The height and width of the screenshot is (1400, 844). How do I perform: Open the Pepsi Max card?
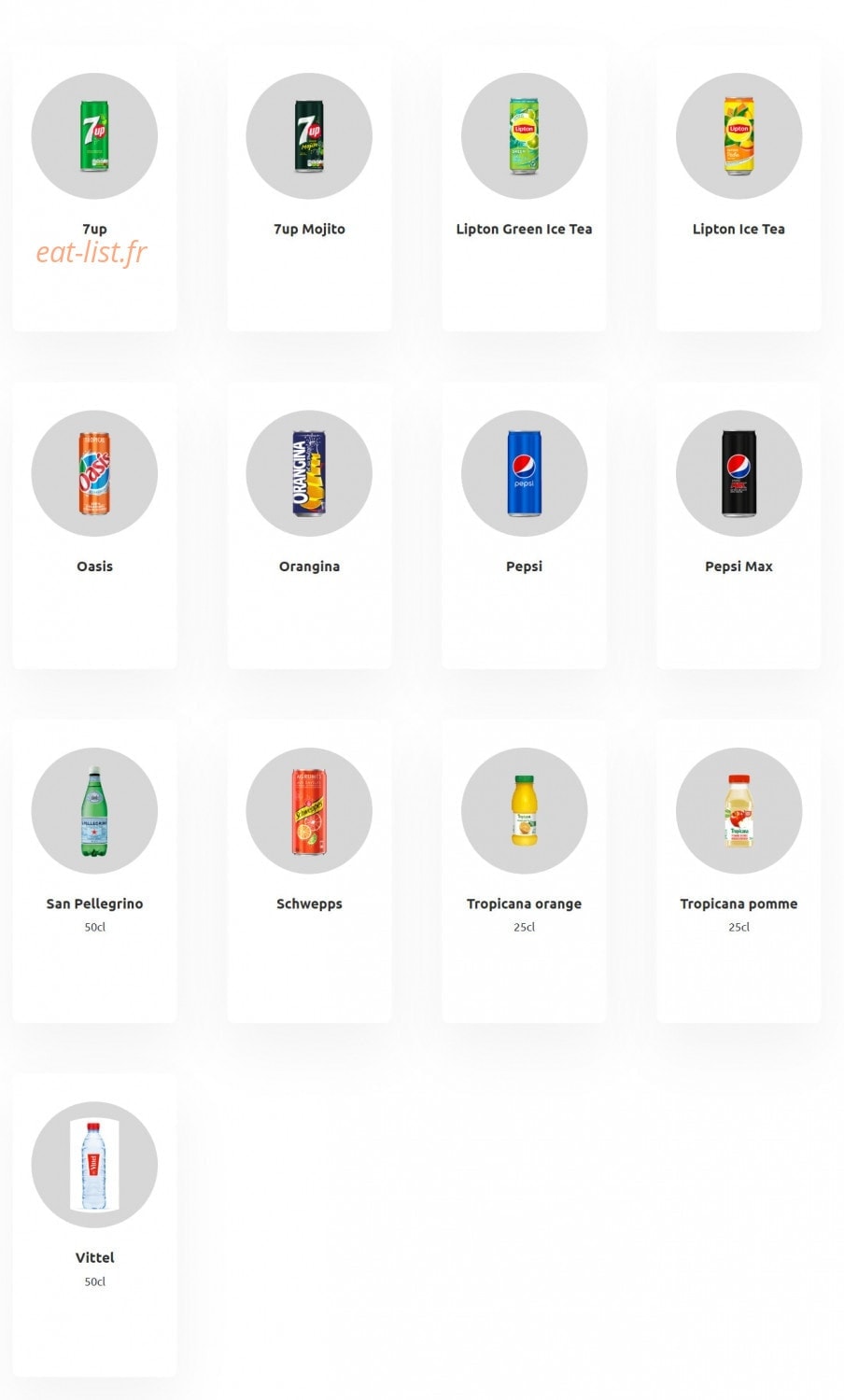(x=738, y=525)
